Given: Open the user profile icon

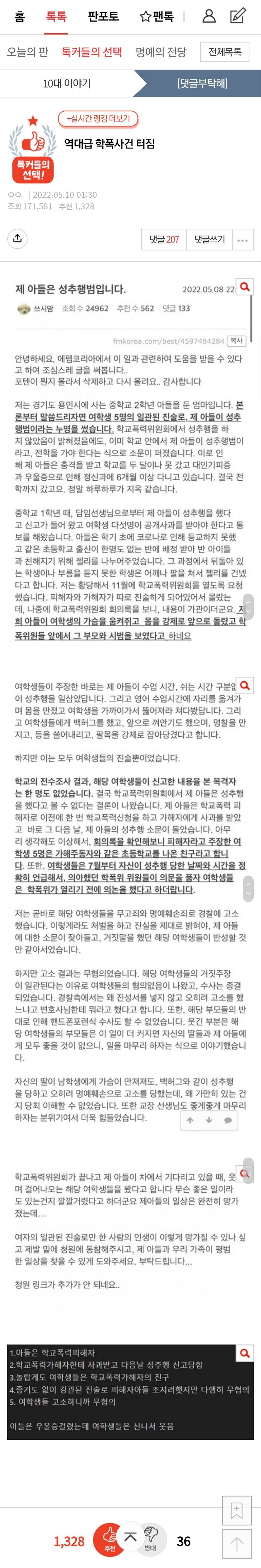Looking at the screenshot, I should [x=209, y=16].
